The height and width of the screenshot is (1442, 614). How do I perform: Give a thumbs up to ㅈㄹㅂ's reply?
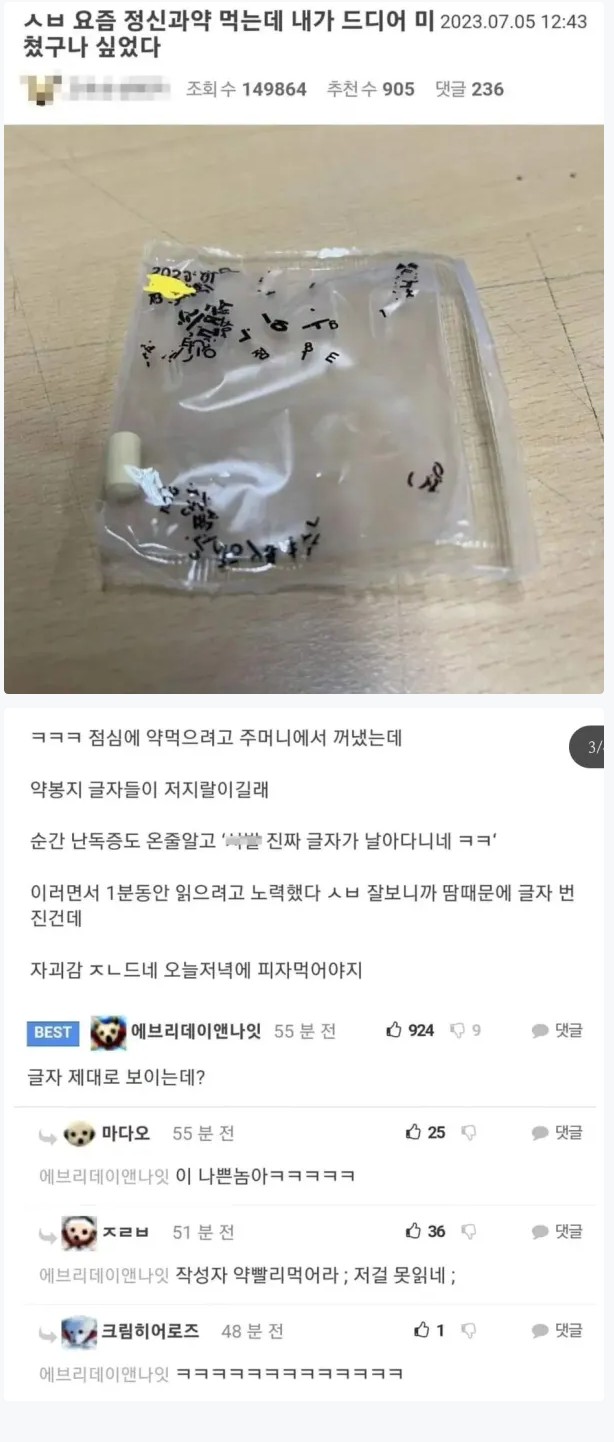[414, 1232]
